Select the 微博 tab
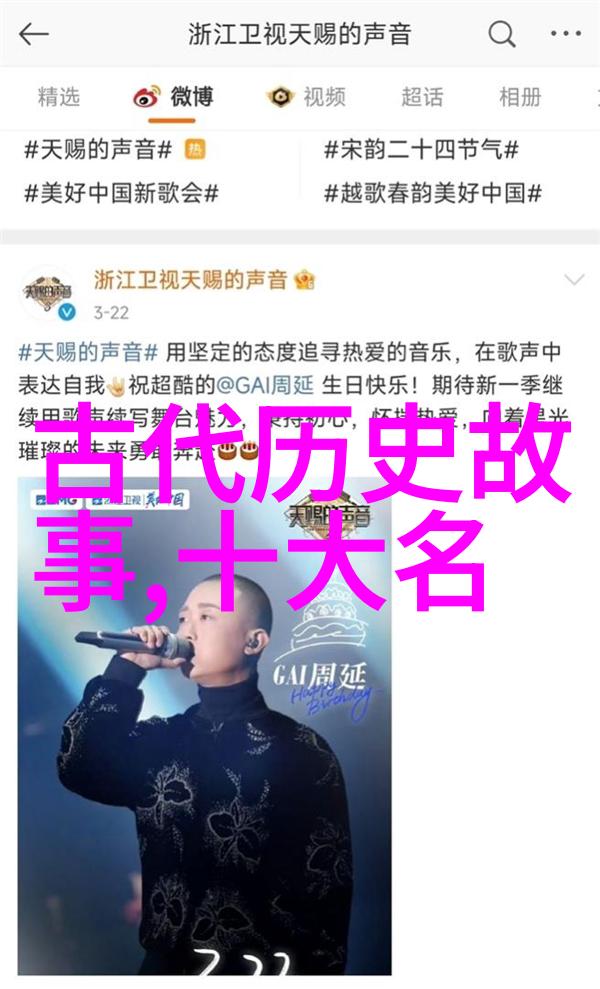This screenshot has width=600, height=989. click(x=176, y=97)
